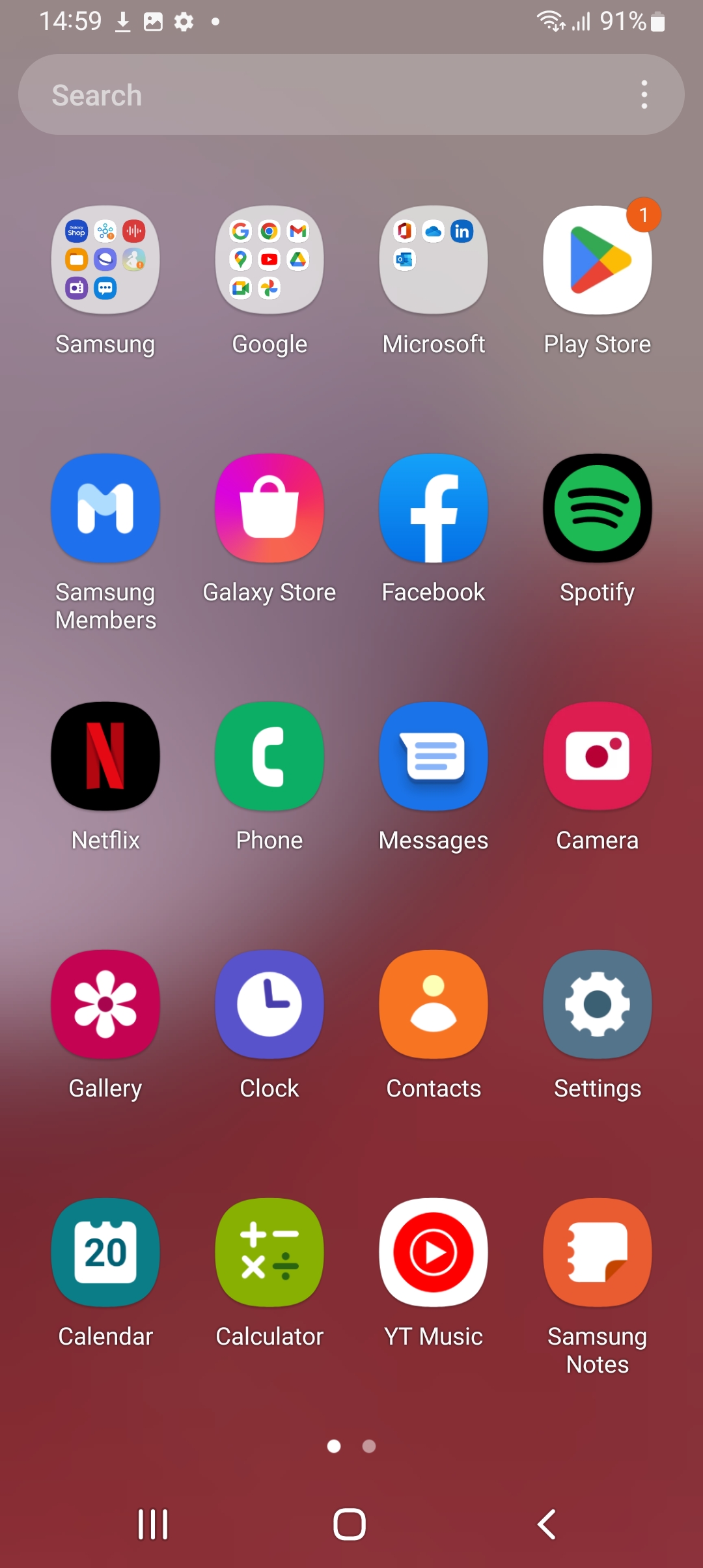Screen dimensions: 703x1568
Task: Open Messages app
Action: [434, 756]
